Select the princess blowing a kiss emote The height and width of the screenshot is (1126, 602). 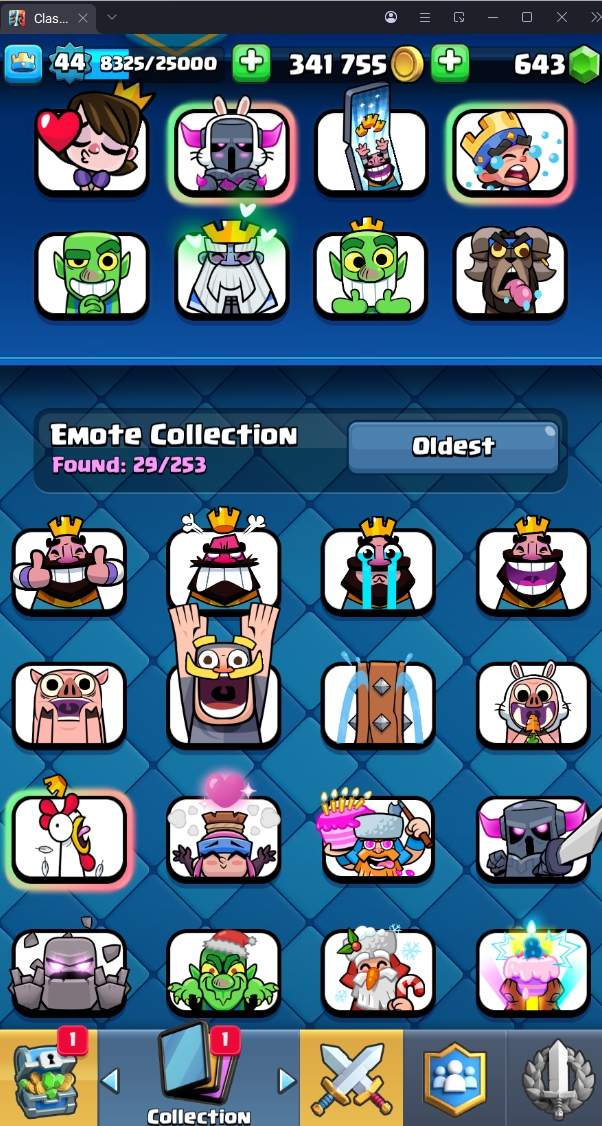pyautogui.click(x=91, y=150)
